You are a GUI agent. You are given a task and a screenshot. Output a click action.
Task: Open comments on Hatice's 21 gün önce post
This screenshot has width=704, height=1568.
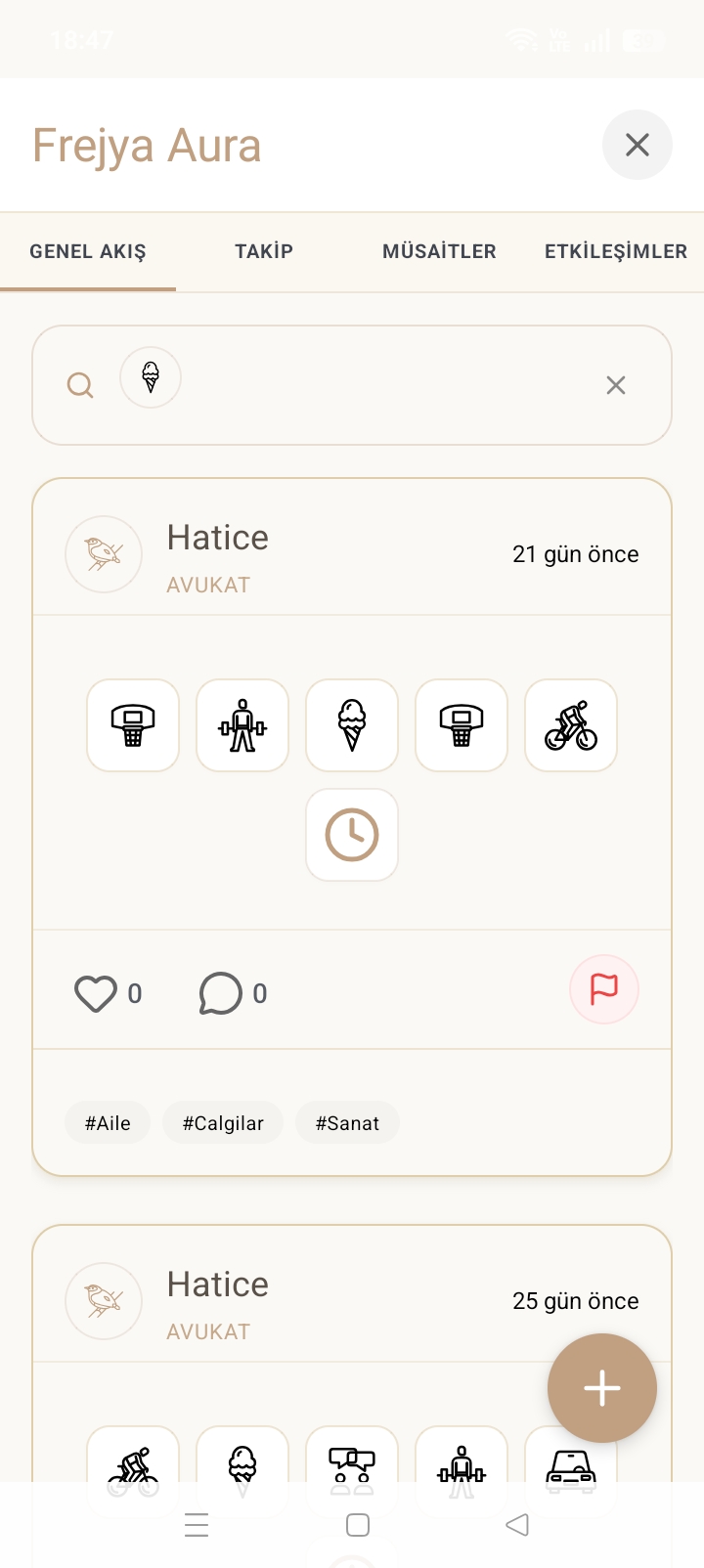(x=221, y=993)
